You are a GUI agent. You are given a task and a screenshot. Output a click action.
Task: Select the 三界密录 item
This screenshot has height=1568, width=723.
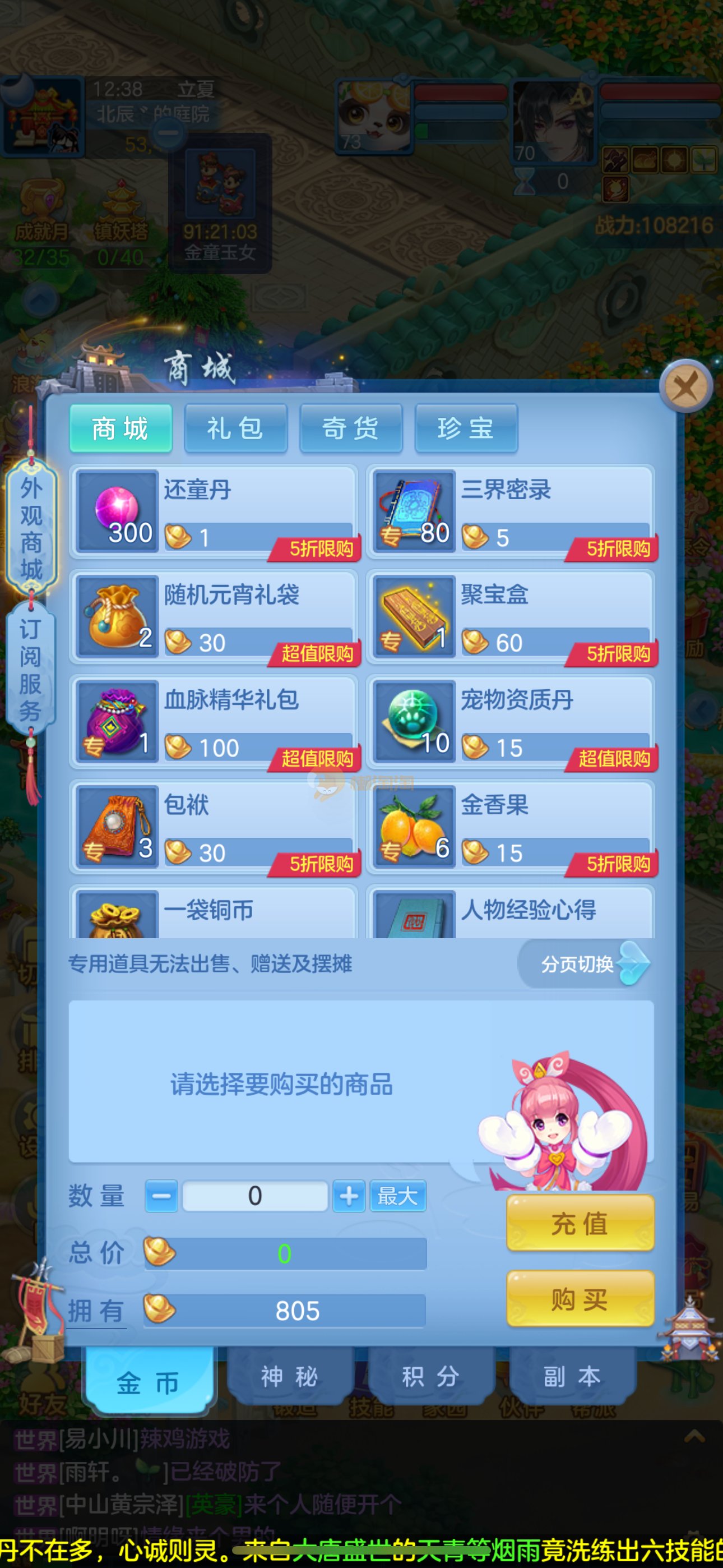pyautogui.click(x=510, y=511)
